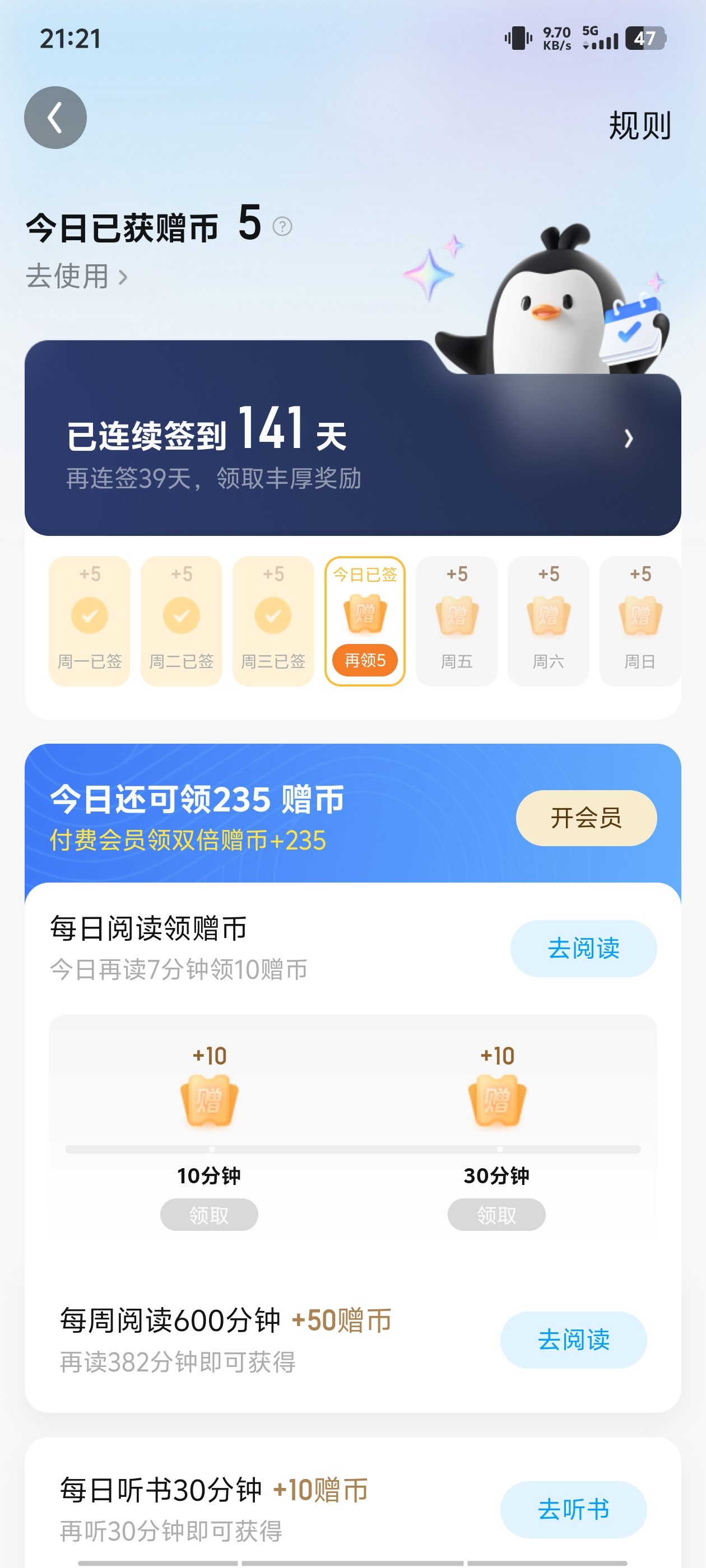The width and height of the screenshot is (706, 1568).
Task: Tap 去听书 for daily listening
Action: point(573,1509)
